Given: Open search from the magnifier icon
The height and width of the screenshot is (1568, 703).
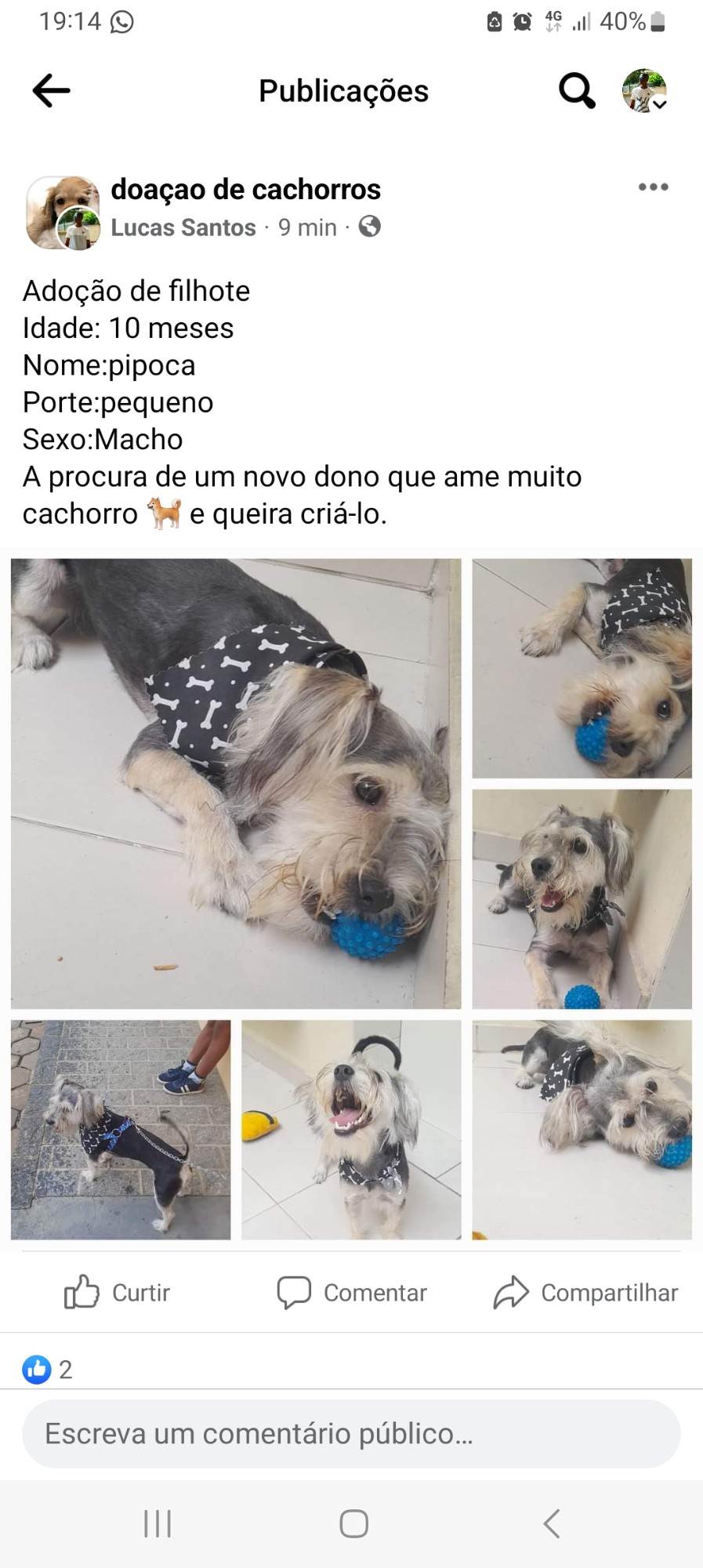Looking at the screenshot, I should click(577, 91).
